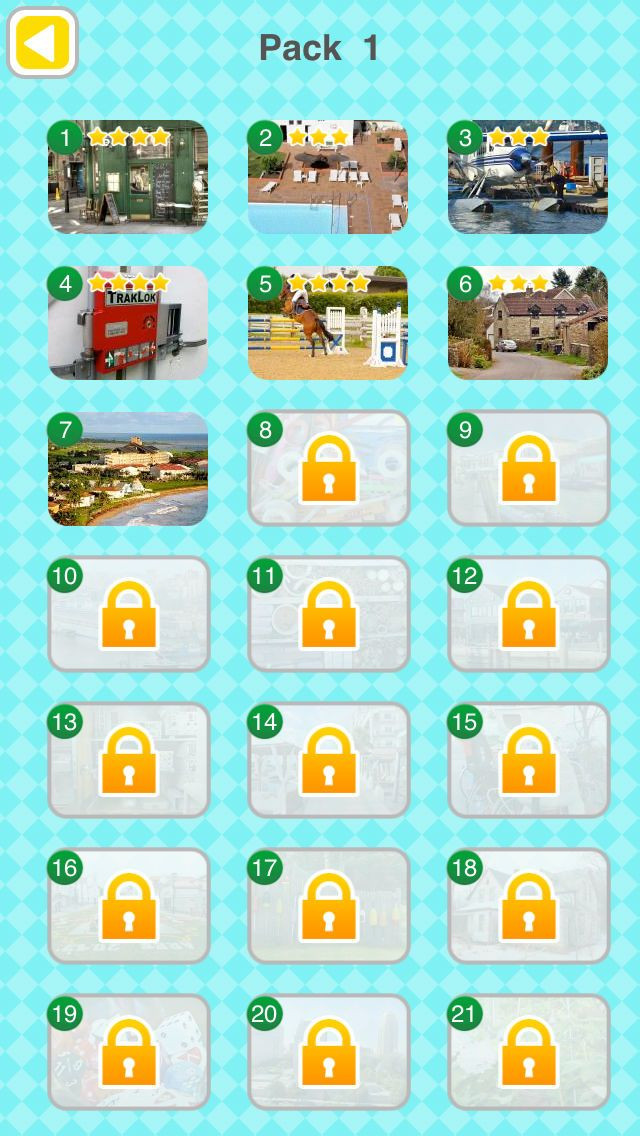Tap locked level 20

(328, 1052)
